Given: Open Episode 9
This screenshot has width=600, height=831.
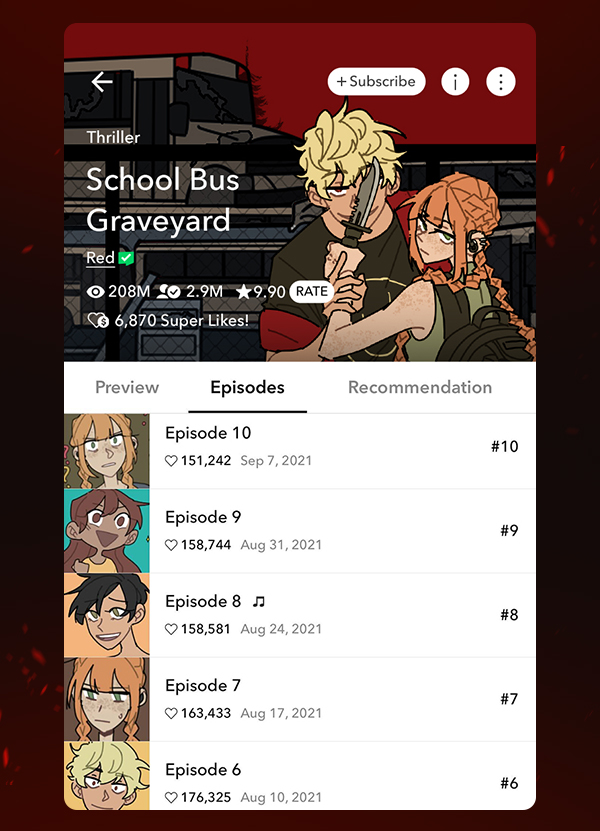Looking at the screenshot, I should pyautogui.click(x=300, y=530).
